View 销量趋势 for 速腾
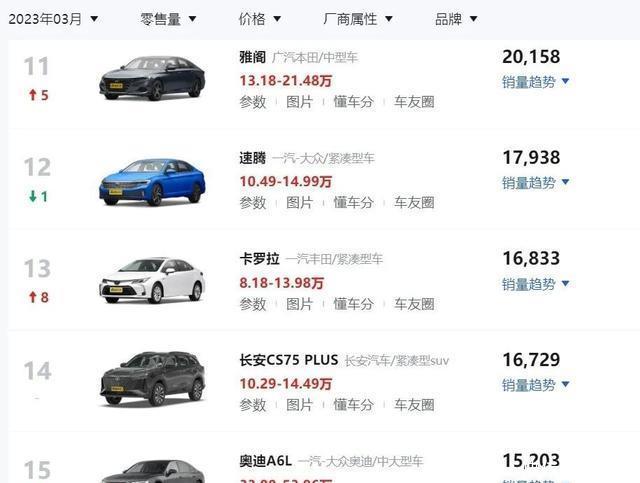This screenshot has width=640, height=483. click(535, 182)
